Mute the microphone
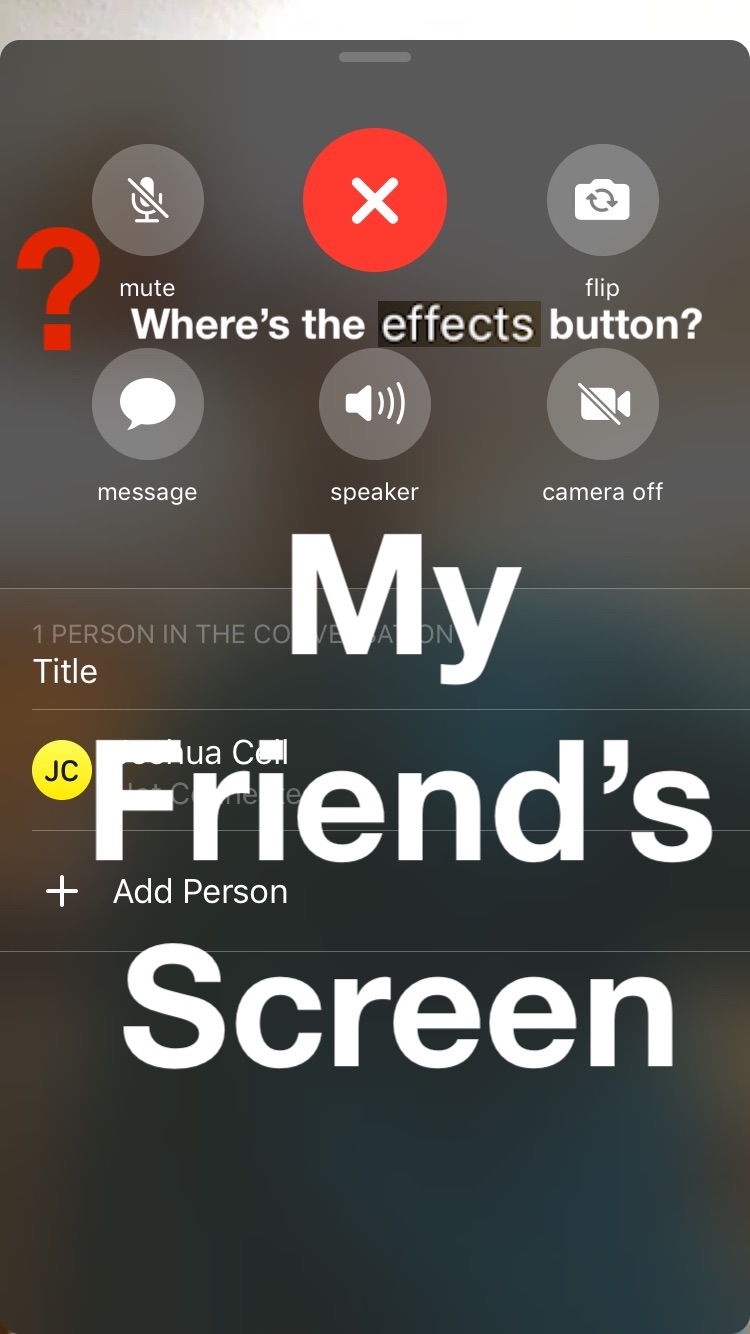The height and width of the screenshot is (1334, 750). pos(148,200)
